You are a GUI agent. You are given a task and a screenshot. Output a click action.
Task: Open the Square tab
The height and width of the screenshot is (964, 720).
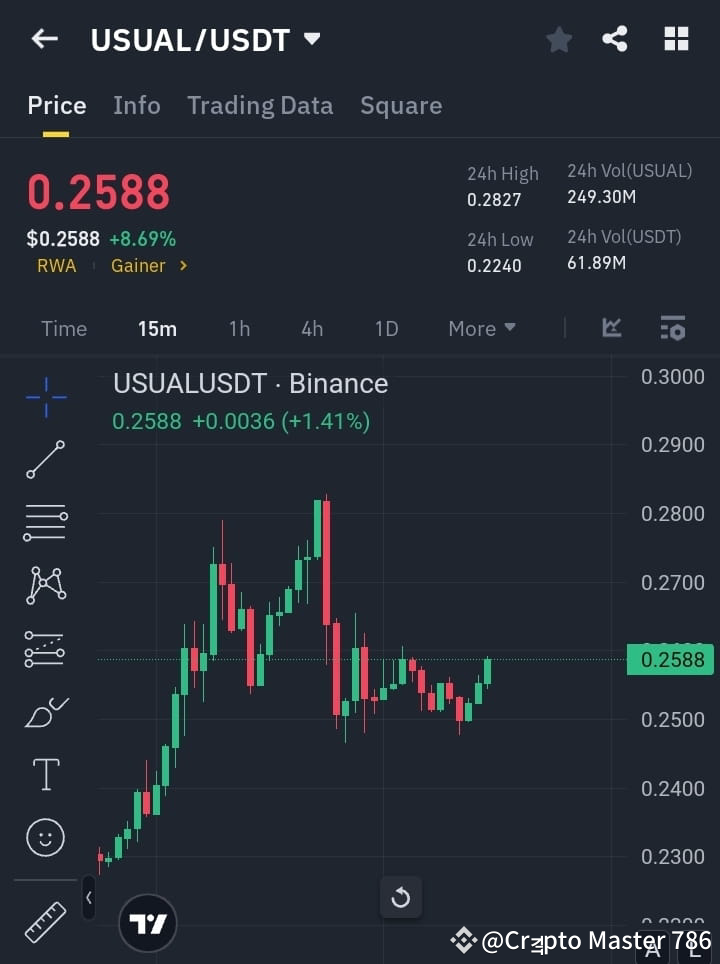tap(401, 105)
